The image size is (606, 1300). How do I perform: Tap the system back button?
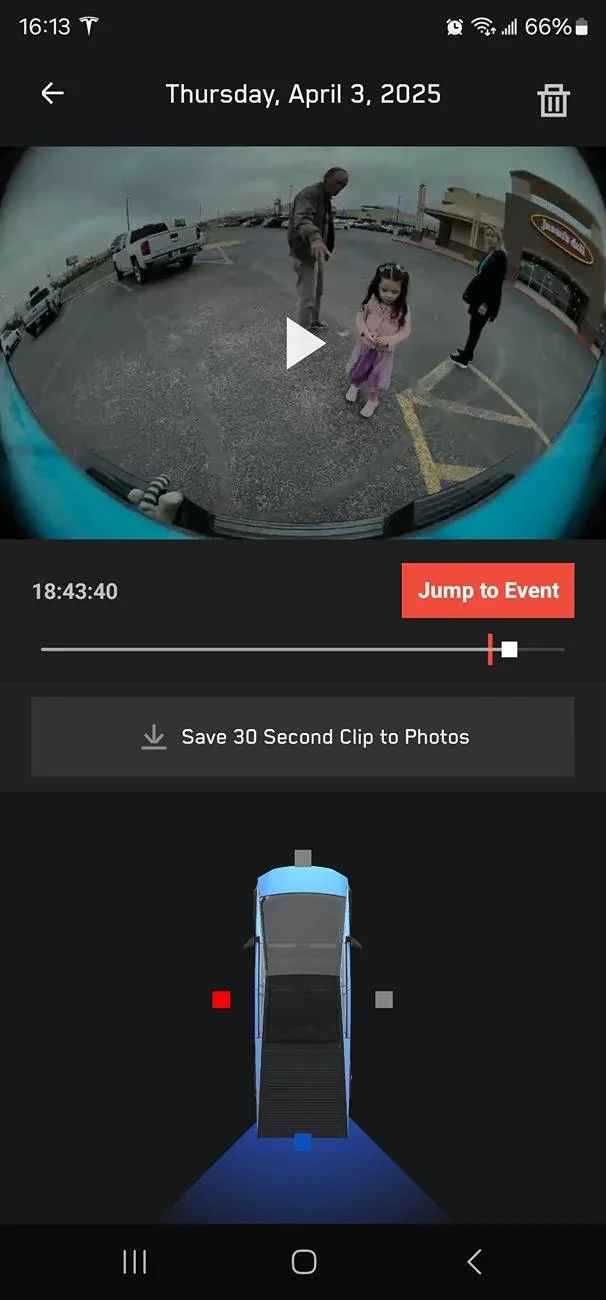pos(475,1262)
